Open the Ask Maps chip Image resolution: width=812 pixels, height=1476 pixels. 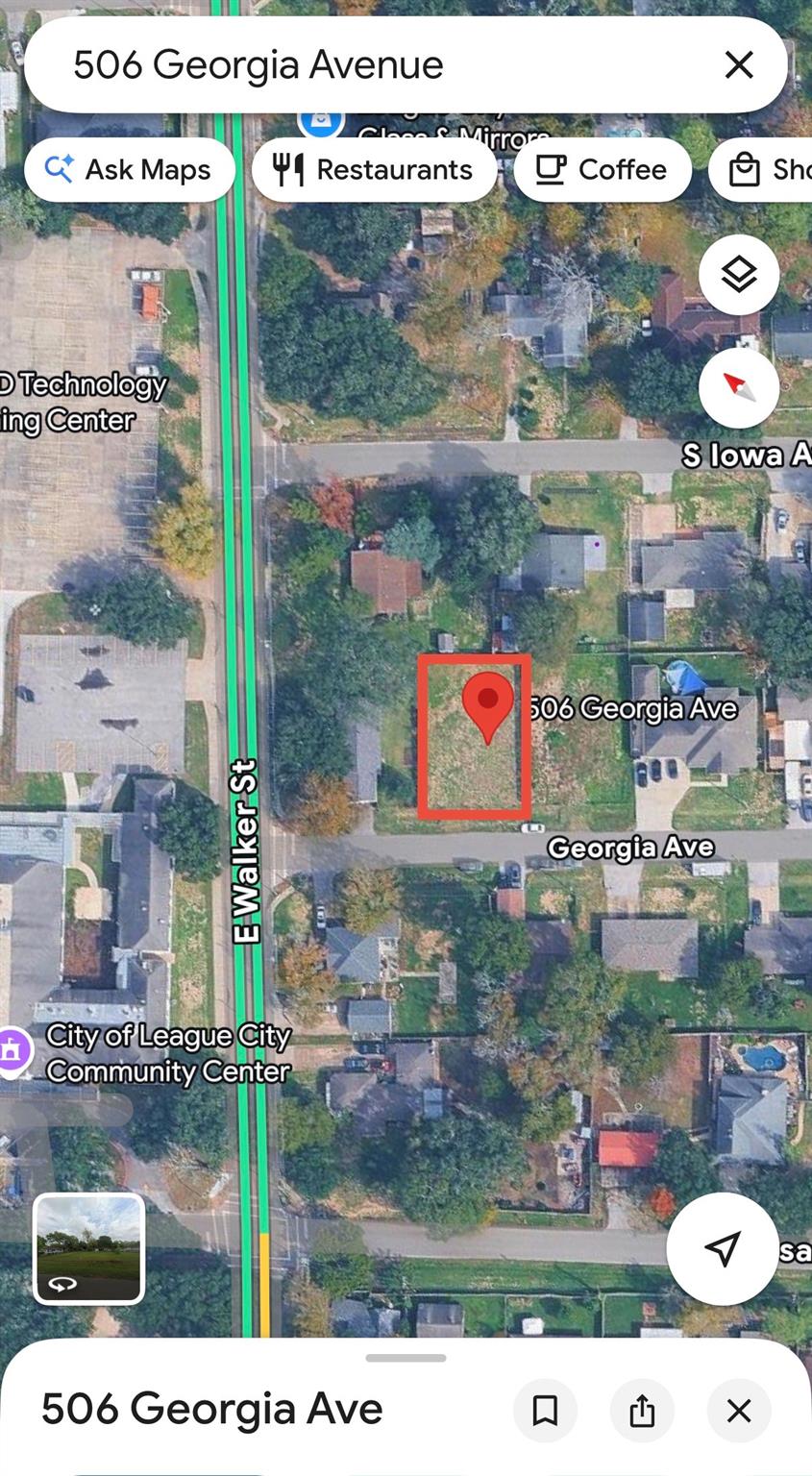pos(130,170)
